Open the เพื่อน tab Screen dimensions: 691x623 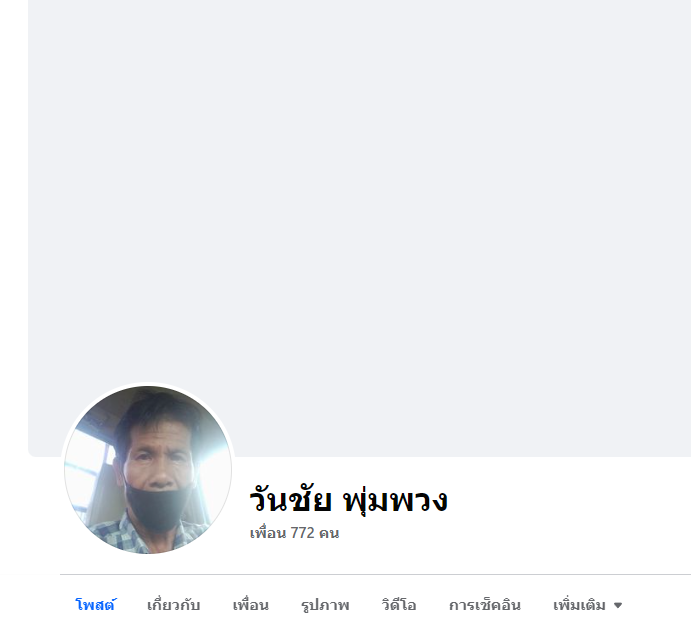pos(250,605)
